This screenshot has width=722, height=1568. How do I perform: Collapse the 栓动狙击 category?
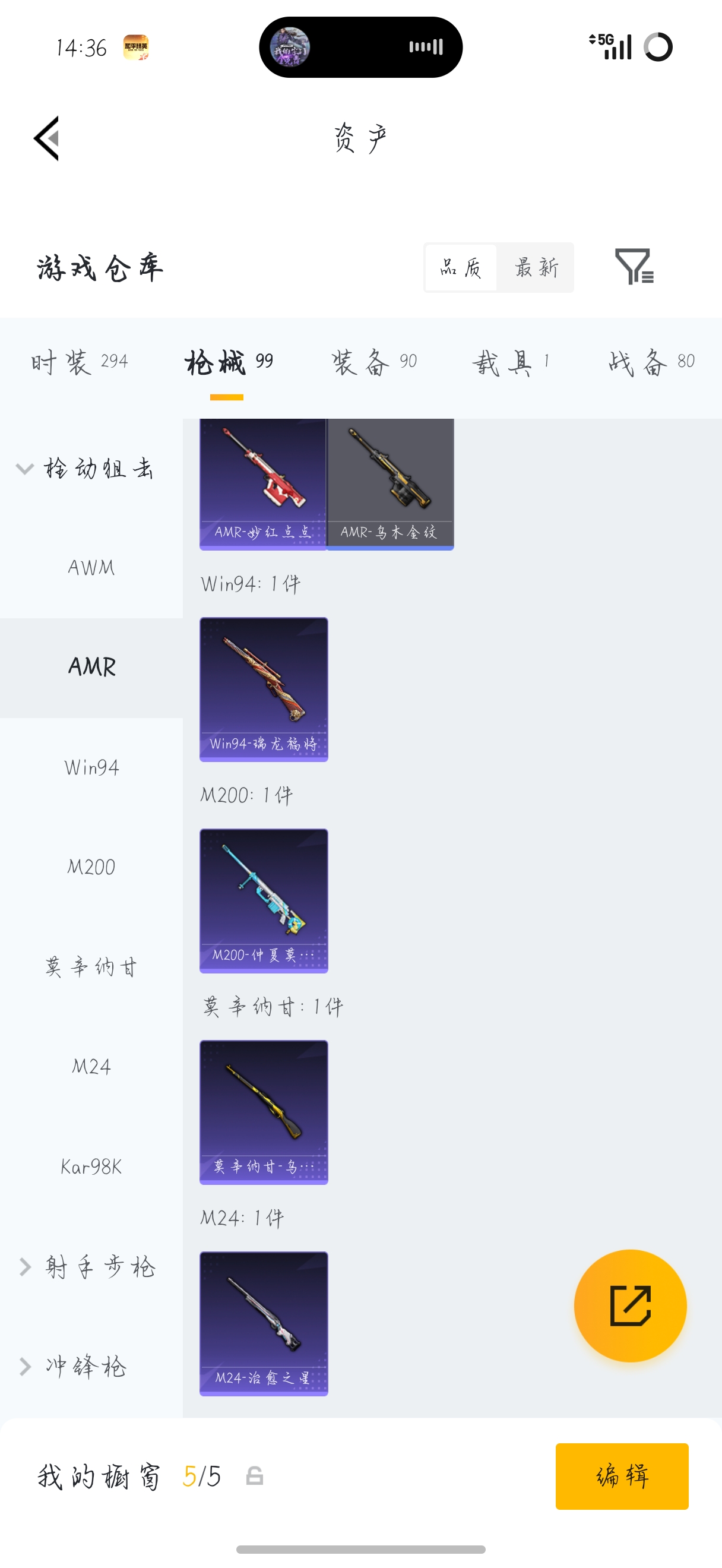pyautogui.click(x=85, y=469)
